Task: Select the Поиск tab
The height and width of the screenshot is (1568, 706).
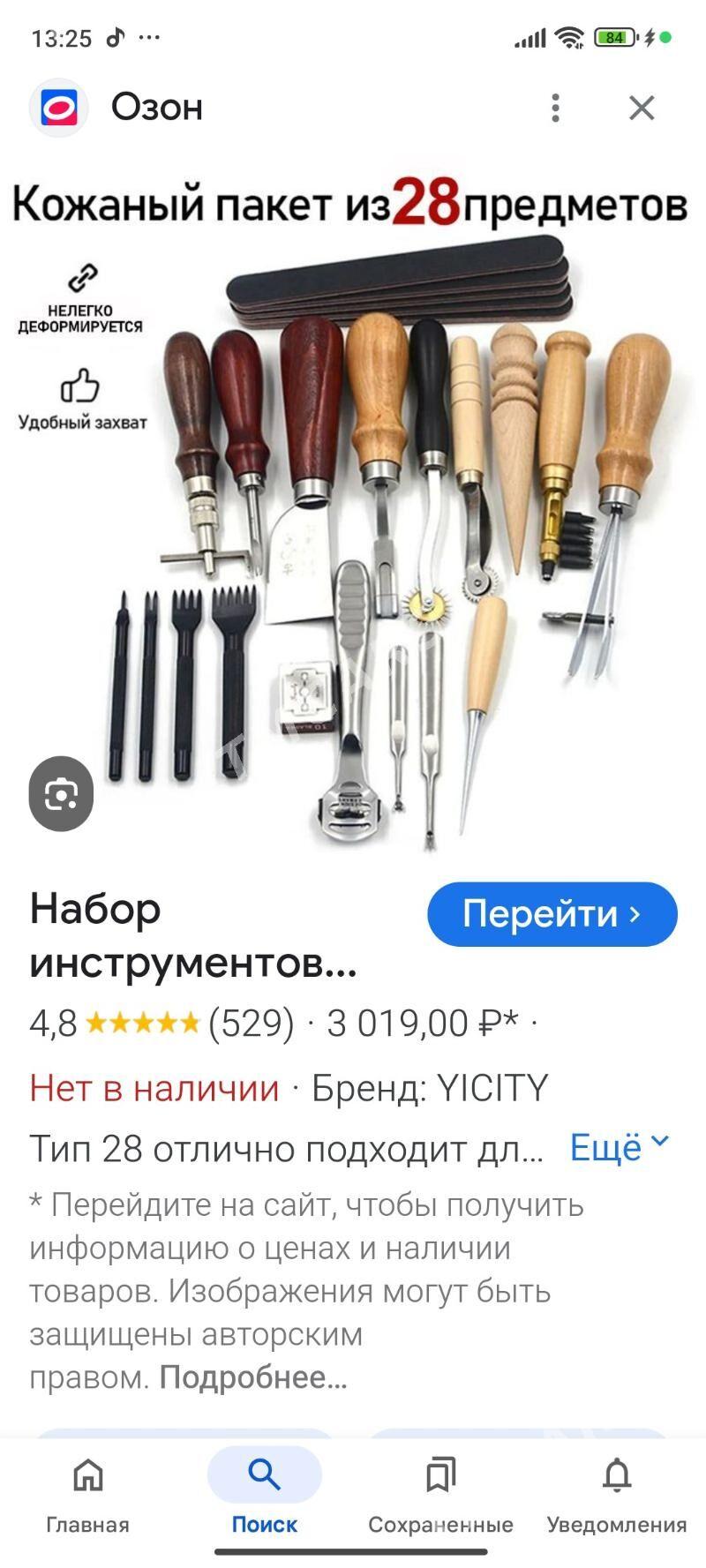Action: pyautogui.click(x=265, y=1491)
